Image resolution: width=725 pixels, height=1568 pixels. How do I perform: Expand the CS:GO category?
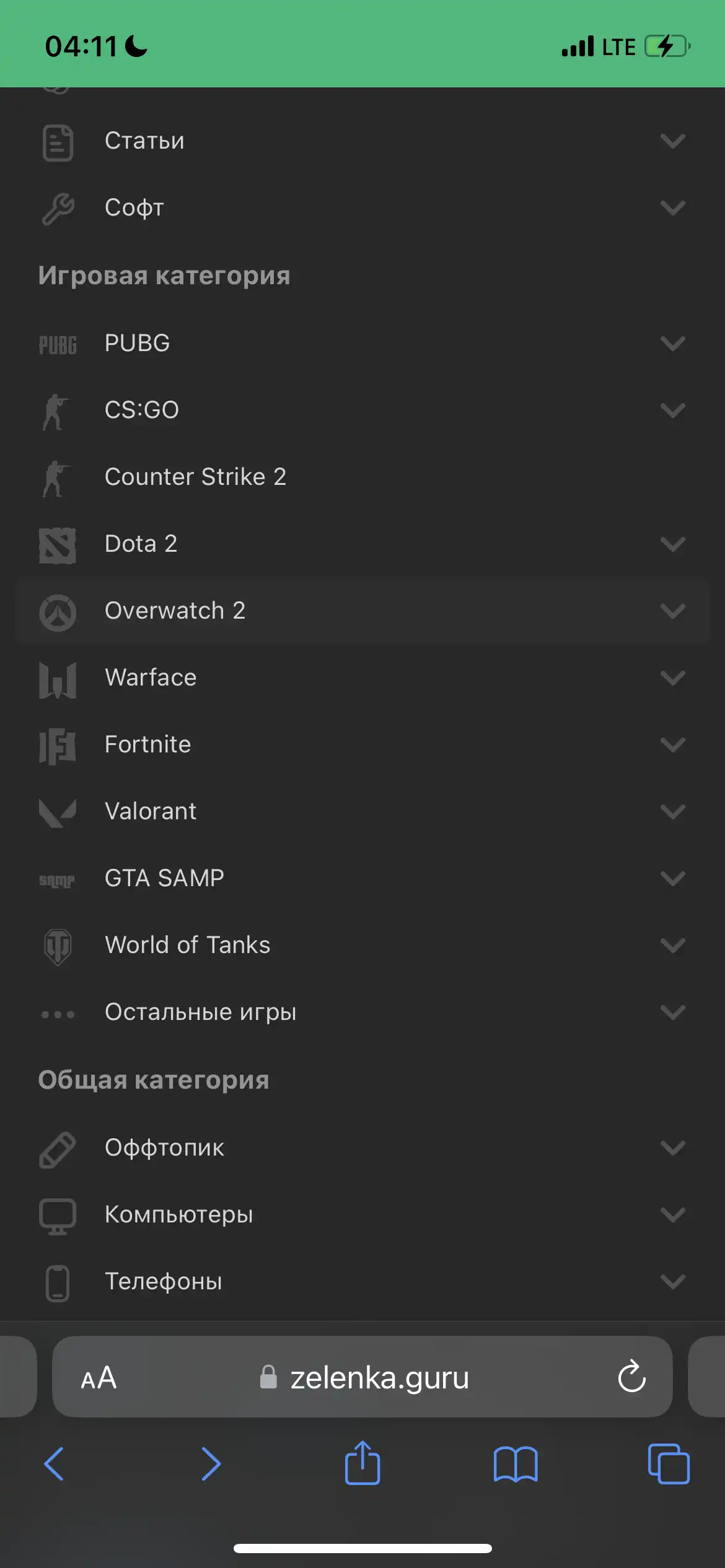tap(672, 410)
